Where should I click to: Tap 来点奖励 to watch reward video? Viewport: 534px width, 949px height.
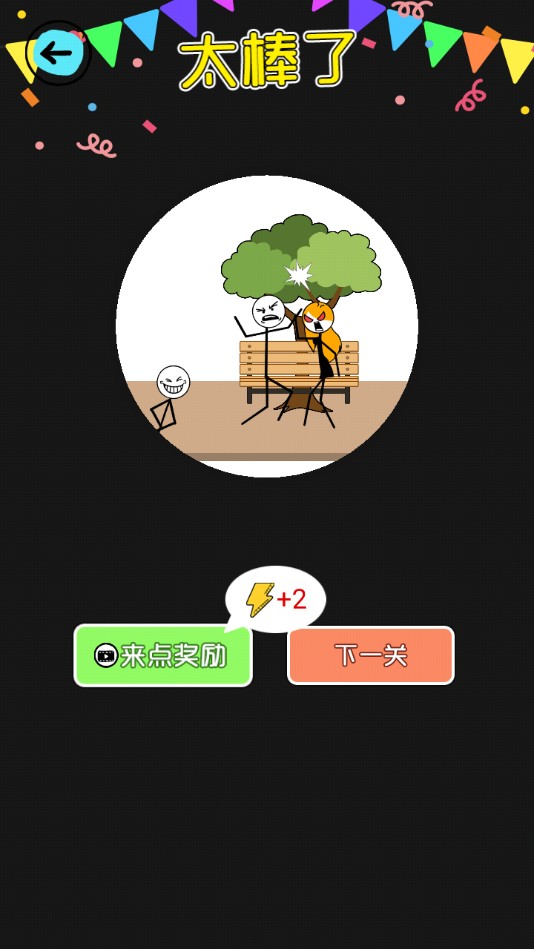point(163,655)
